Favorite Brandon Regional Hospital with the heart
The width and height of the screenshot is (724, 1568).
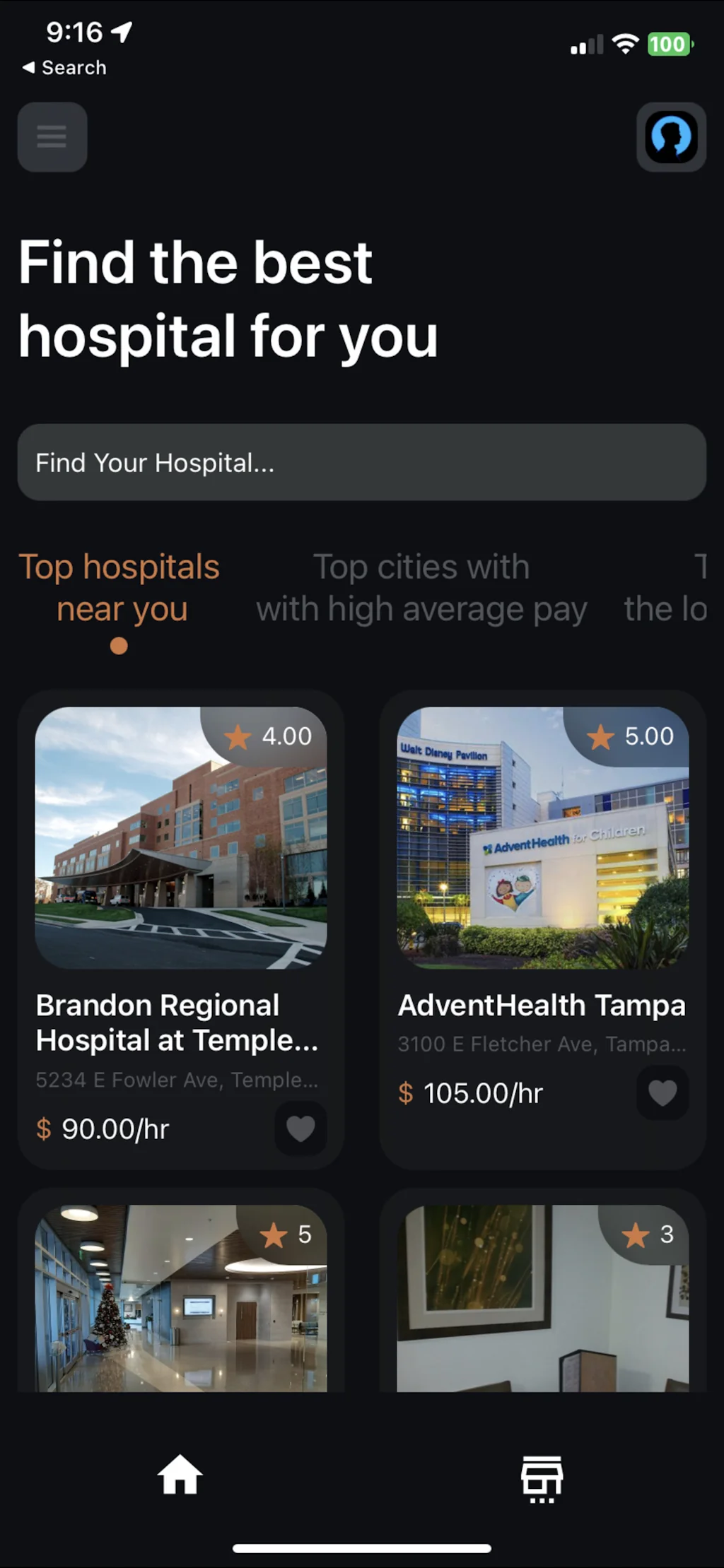click(300, 1128)
